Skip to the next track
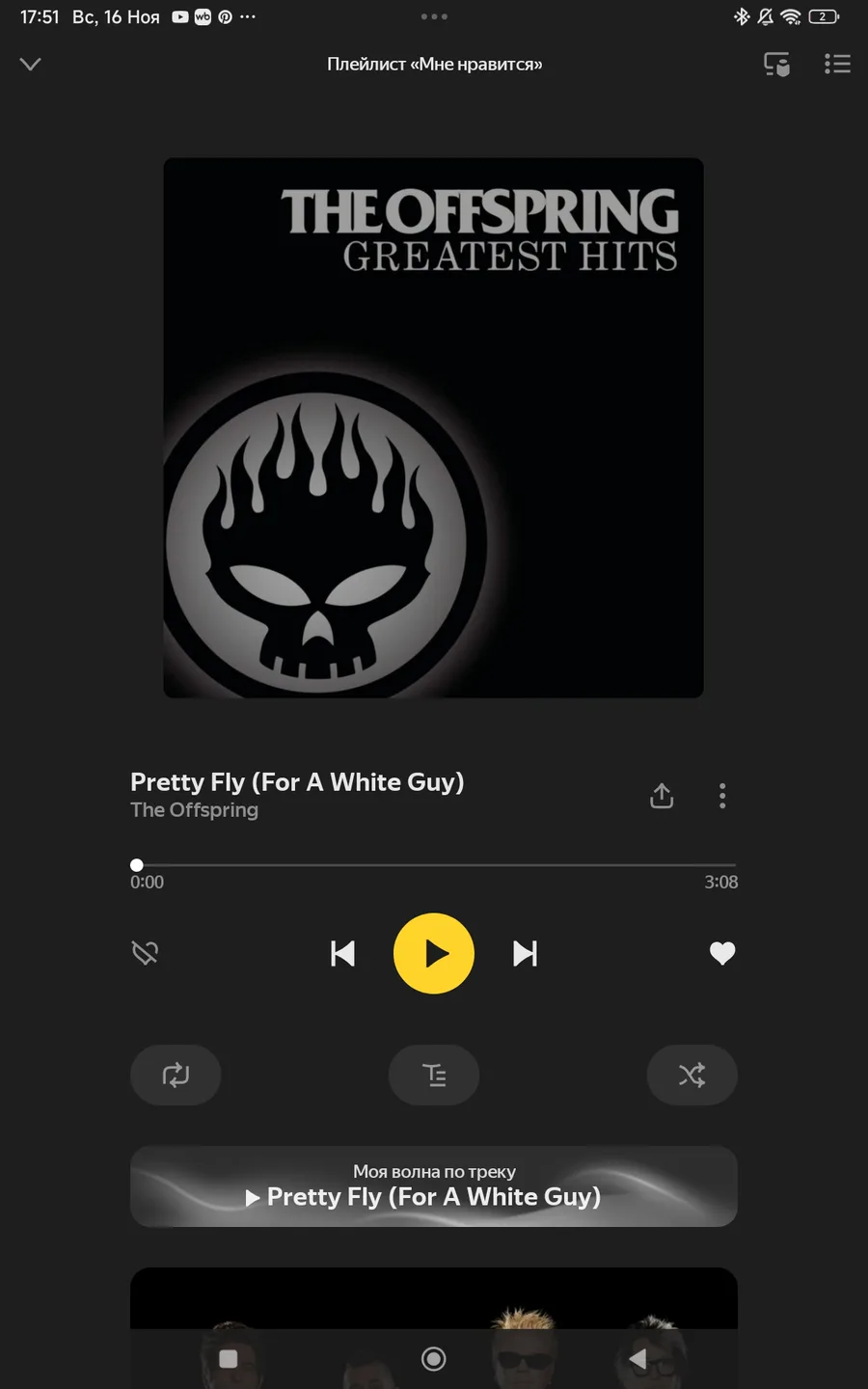The image size is (868, 1389). [x=525, y=954]
